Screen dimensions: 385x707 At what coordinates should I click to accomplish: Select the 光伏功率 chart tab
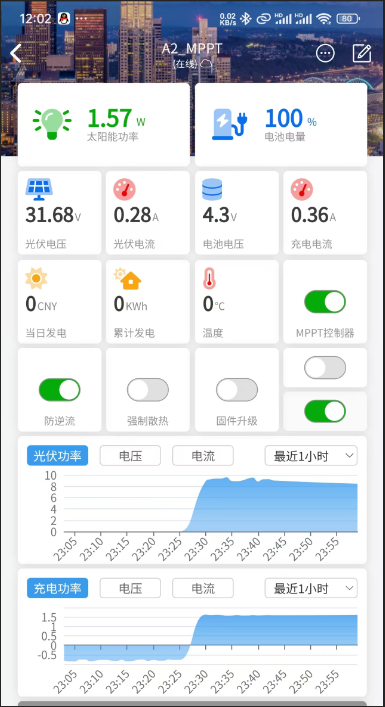pos(57,455)
